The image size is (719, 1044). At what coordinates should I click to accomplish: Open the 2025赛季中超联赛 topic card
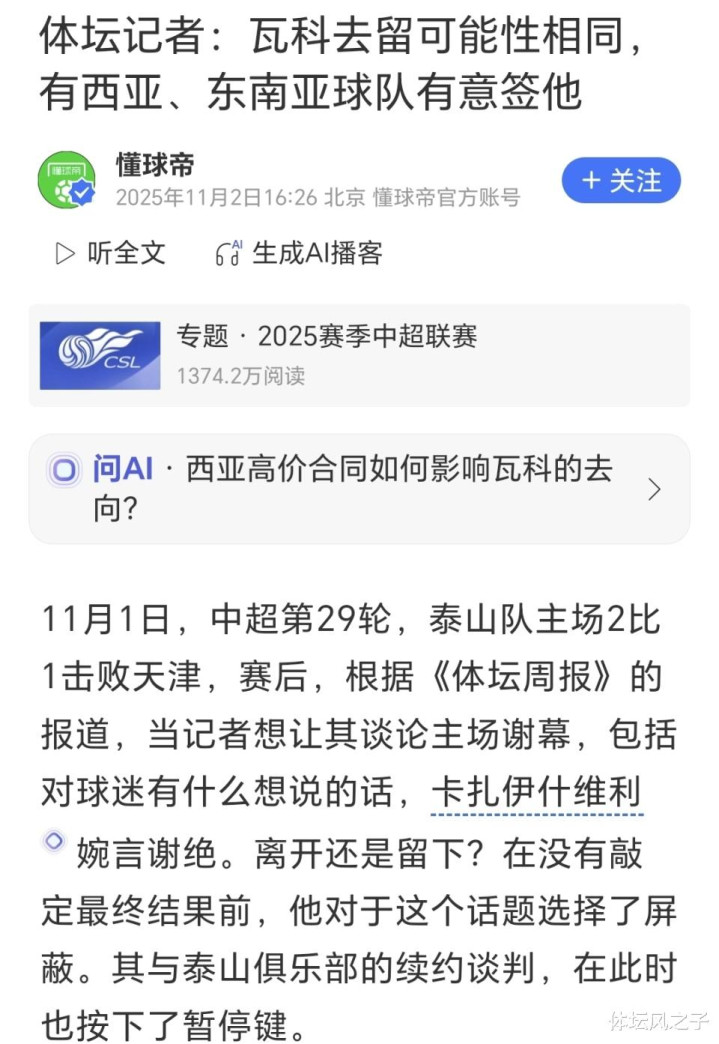[x=358, y=355]
